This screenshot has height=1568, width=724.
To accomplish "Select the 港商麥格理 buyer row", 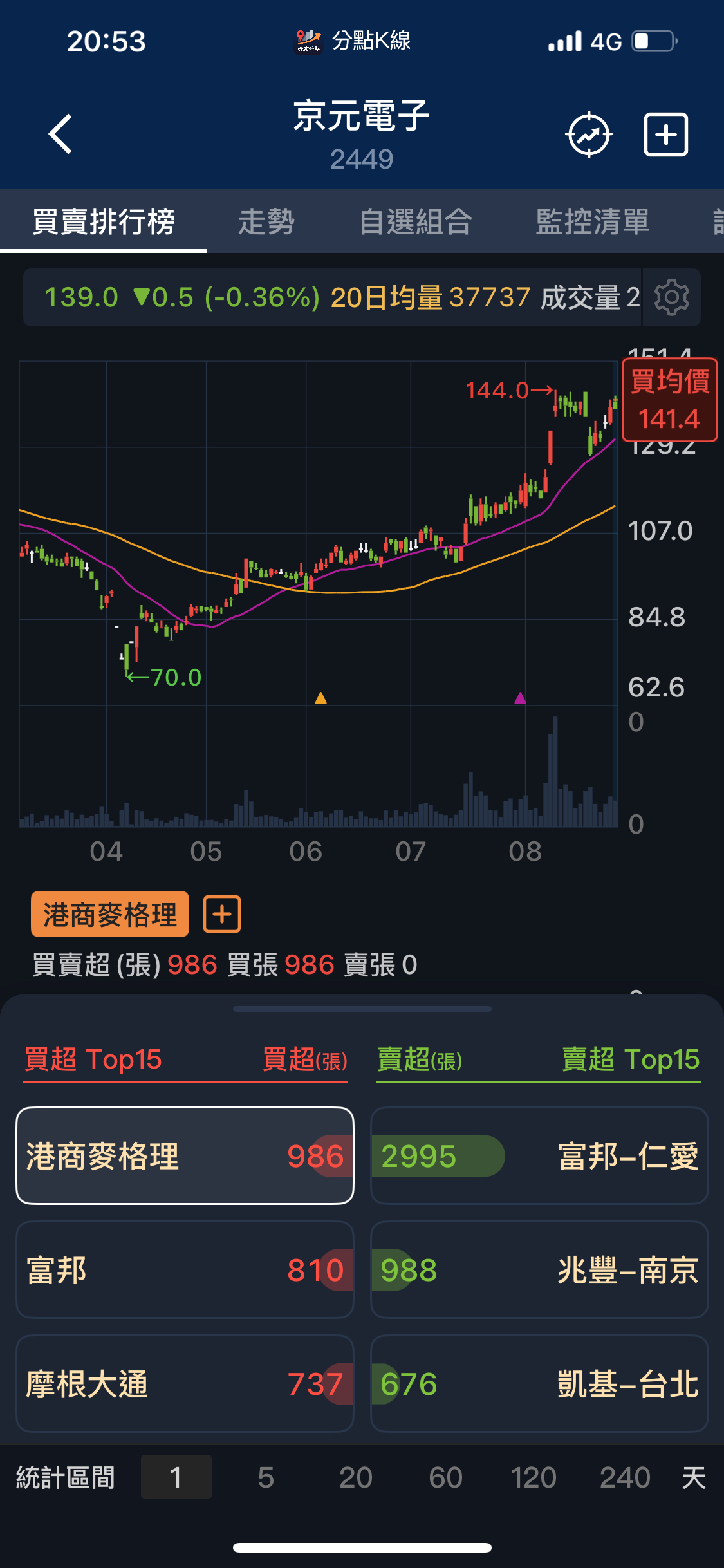I will point(185,1156).
